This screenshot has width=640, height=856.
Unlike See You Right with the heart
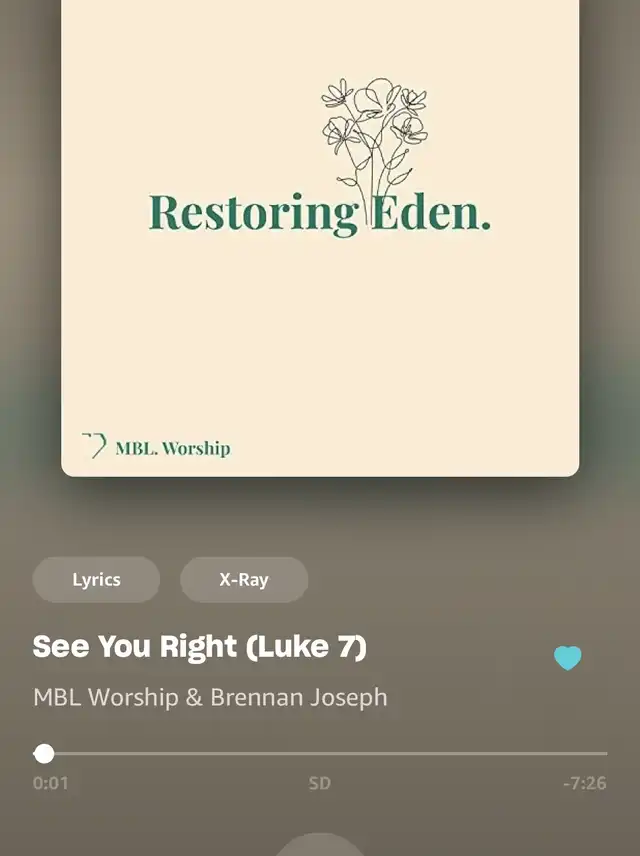(568, 658)
